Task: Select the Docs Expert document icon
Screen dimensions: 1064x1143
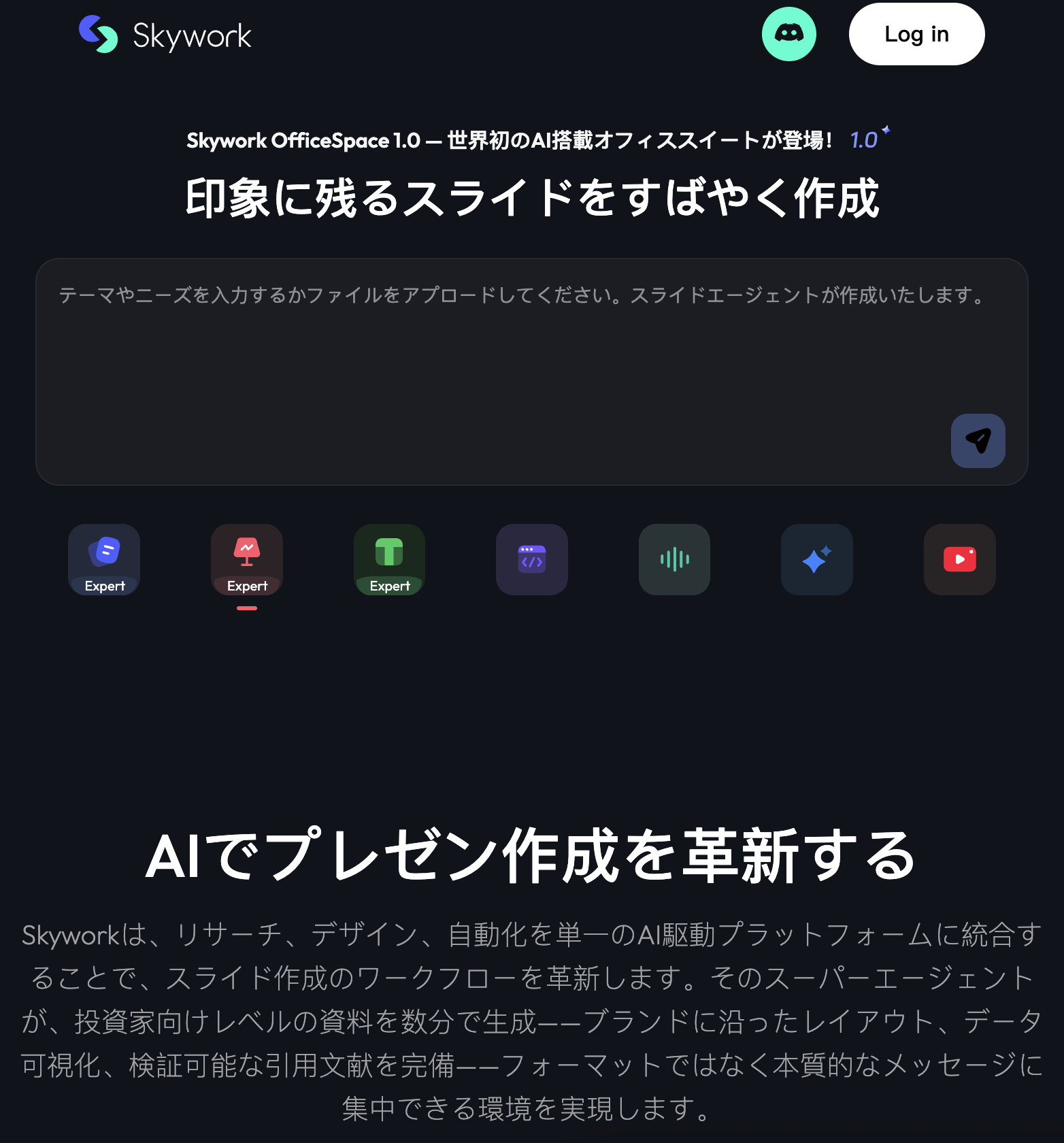Action: [103, 553]
